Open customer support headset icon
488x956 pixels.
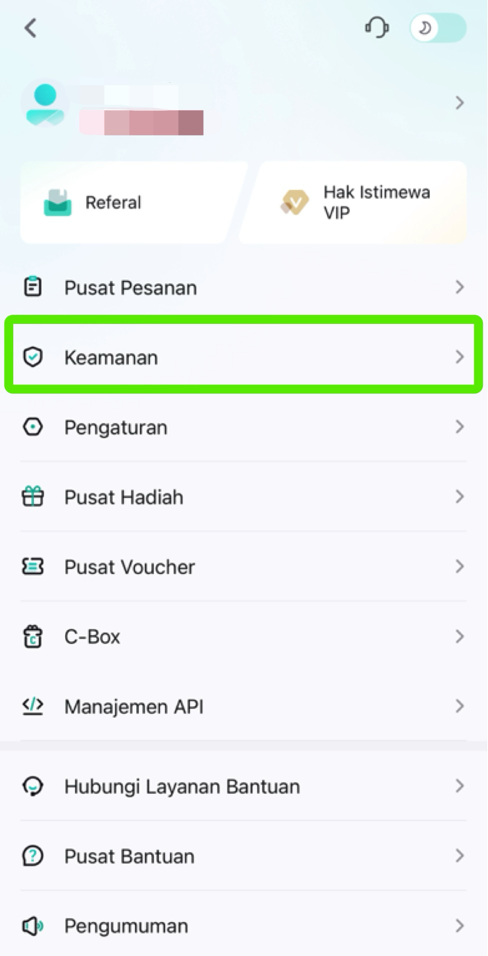coord(377,27)
